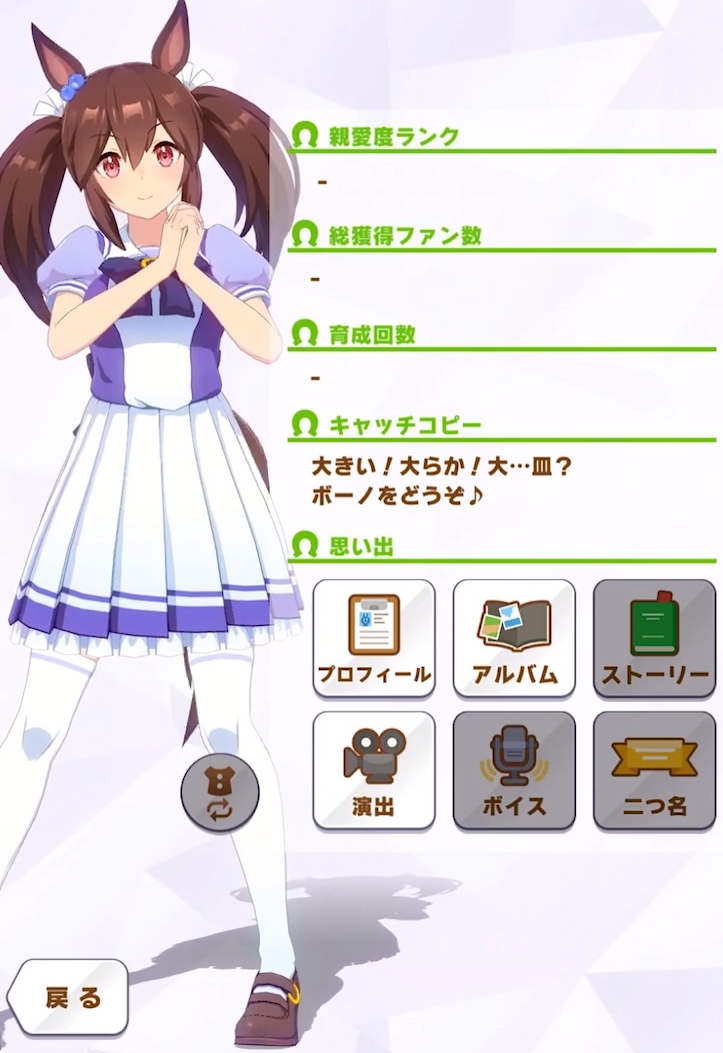Open the 演出 camera button
This screenshot has height=1053, width=723.
[374, 770]
